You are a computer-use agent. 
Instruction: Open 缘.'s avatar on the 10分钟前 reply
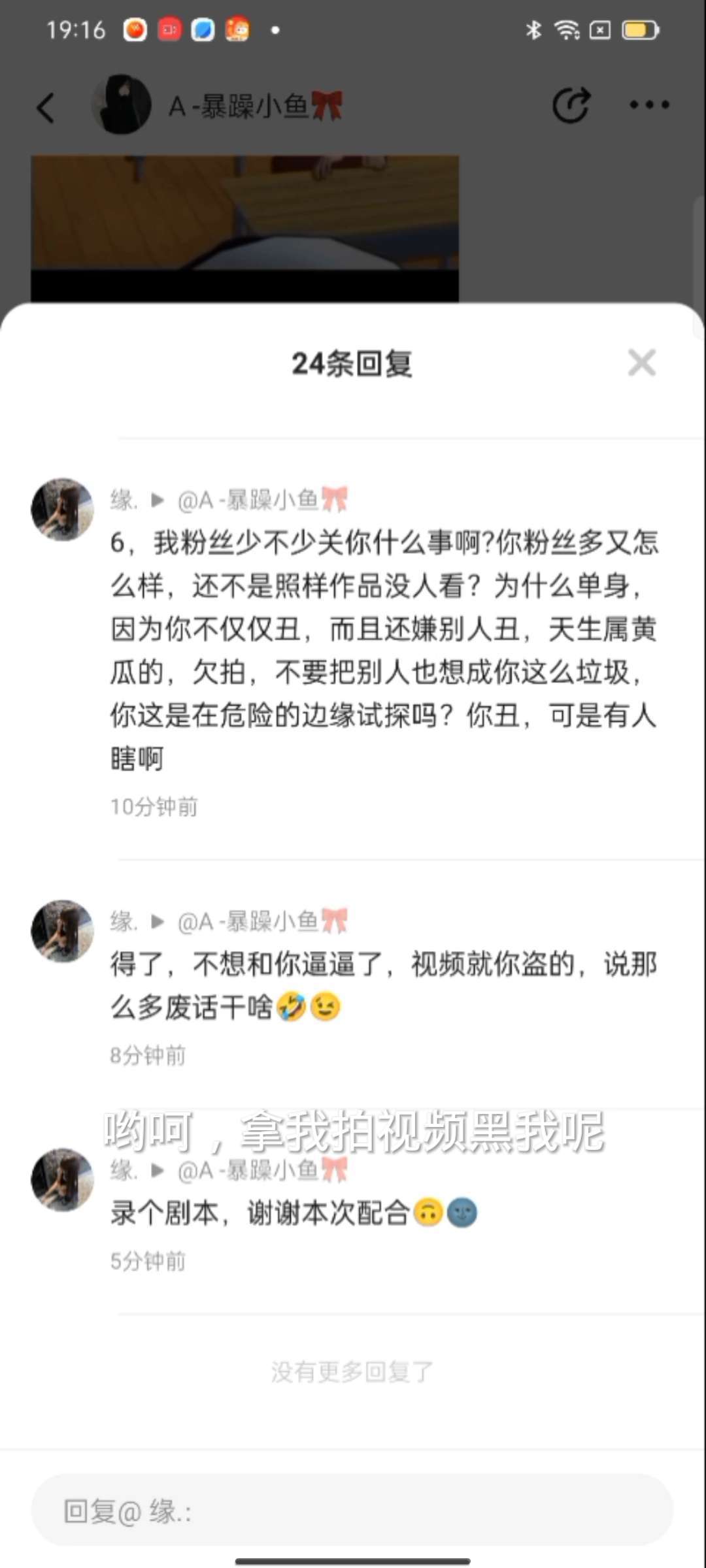[63, 510]
